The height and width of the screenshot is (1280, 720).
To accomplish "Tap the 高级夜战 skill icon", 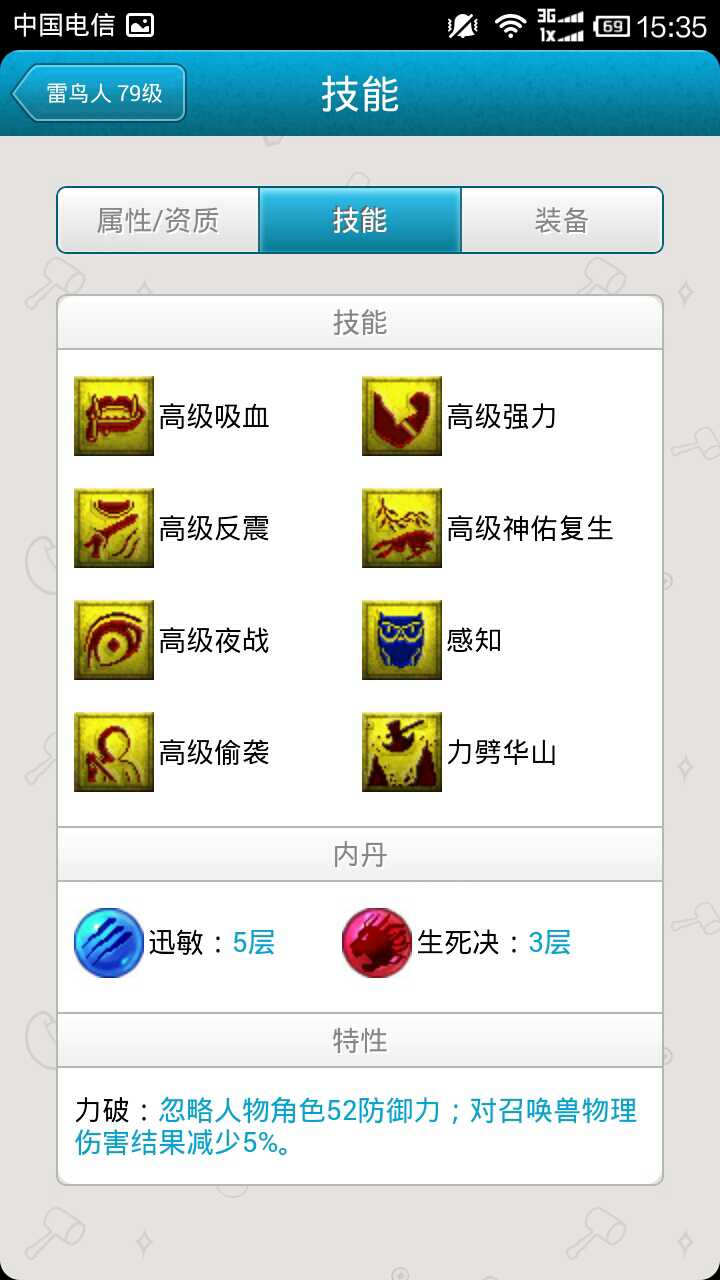I will click(x=114, y=640).
